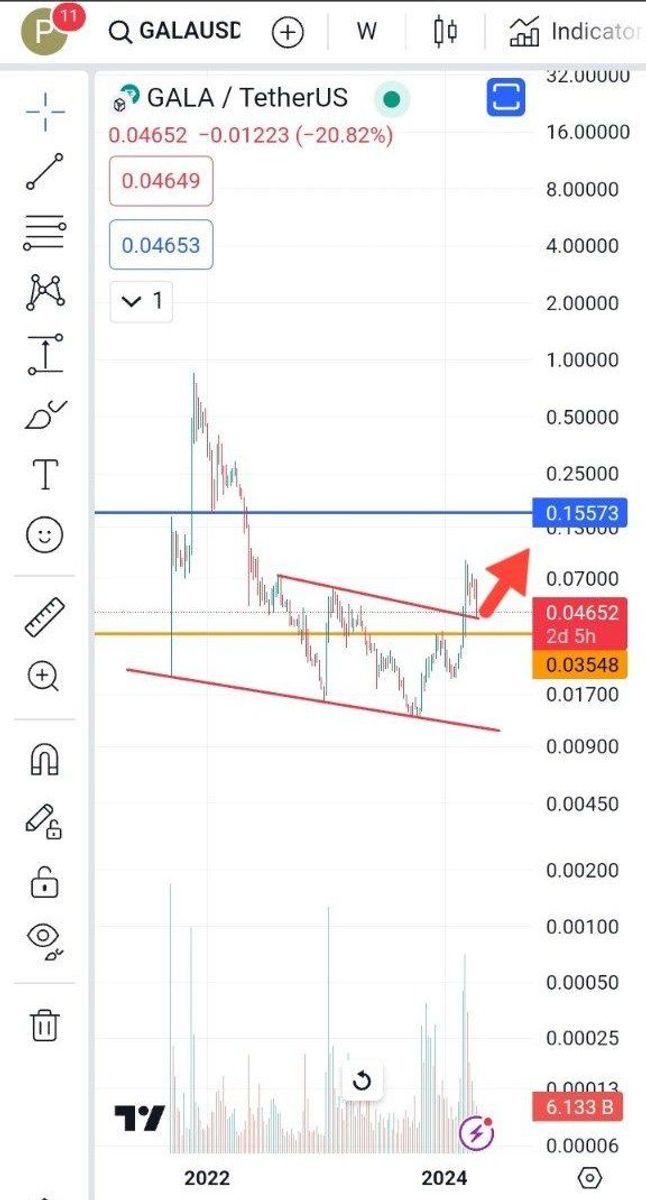Hide all drawings with the eye icon
The image size is (646, 1200).
pos(45,939)
